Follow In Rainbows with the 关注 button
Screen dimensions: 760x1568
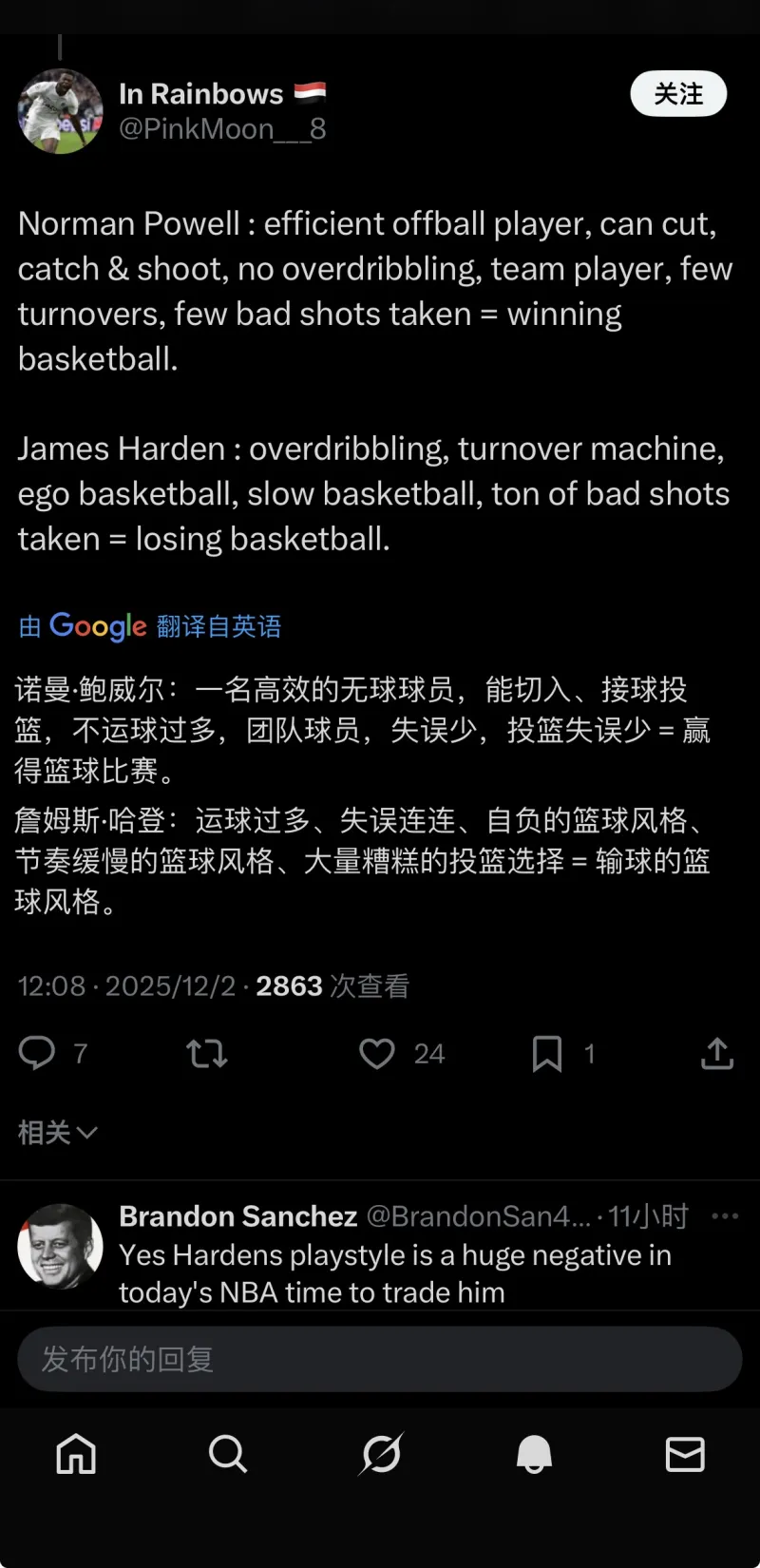click(678, 94)
